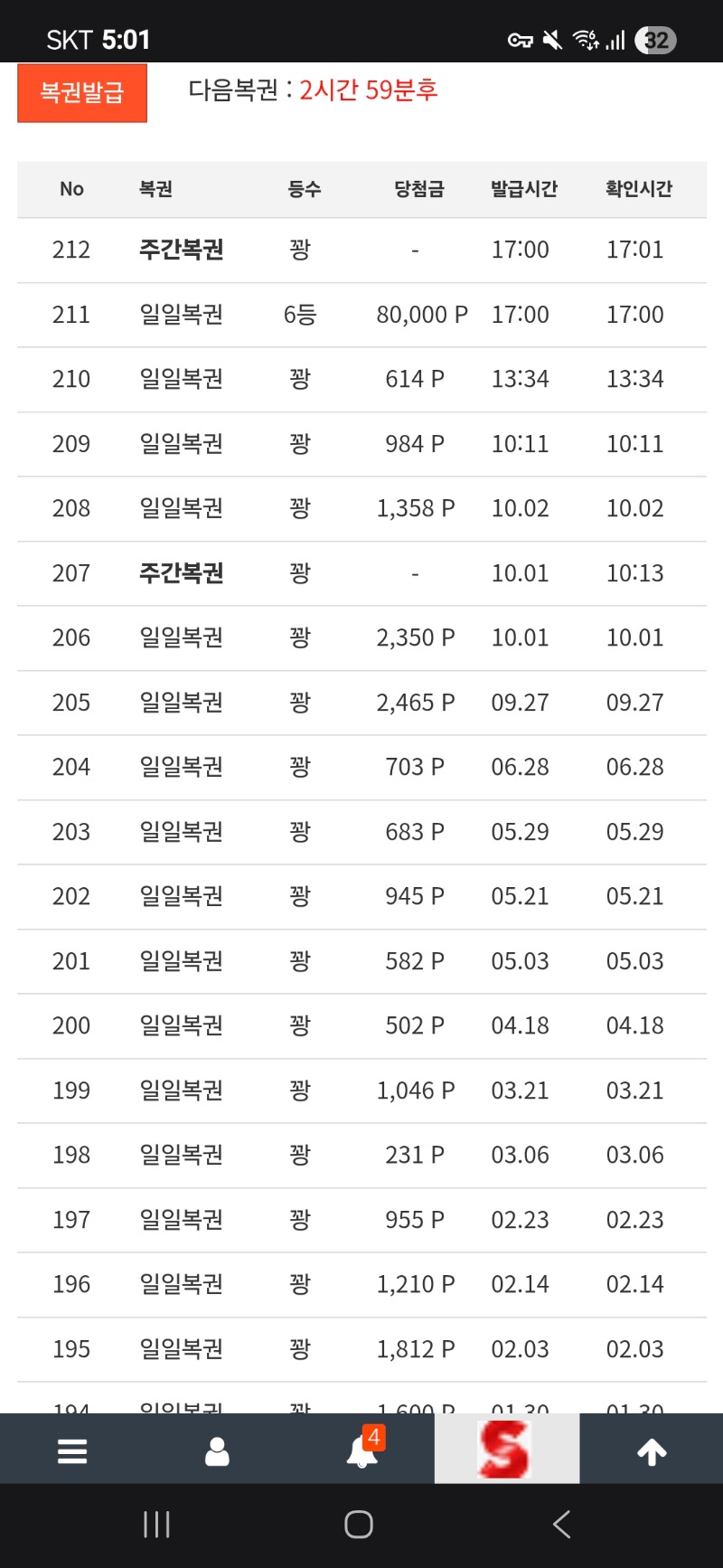Go back with the system back button

click(561, 1525)
